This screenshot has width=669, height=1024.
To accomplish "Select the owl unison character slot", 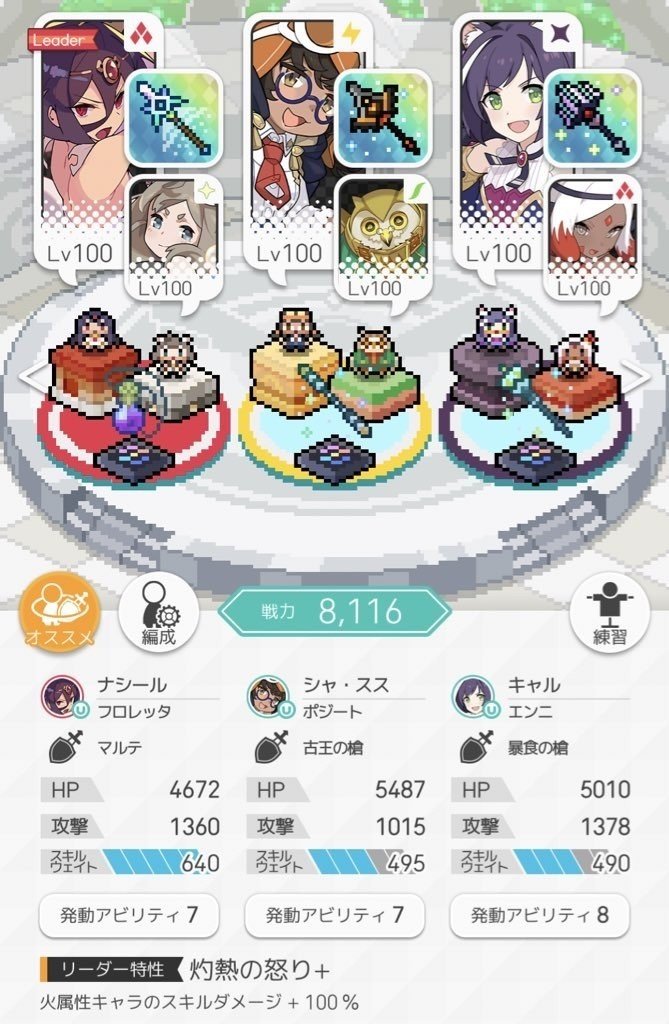I will (x=379, y=230).
